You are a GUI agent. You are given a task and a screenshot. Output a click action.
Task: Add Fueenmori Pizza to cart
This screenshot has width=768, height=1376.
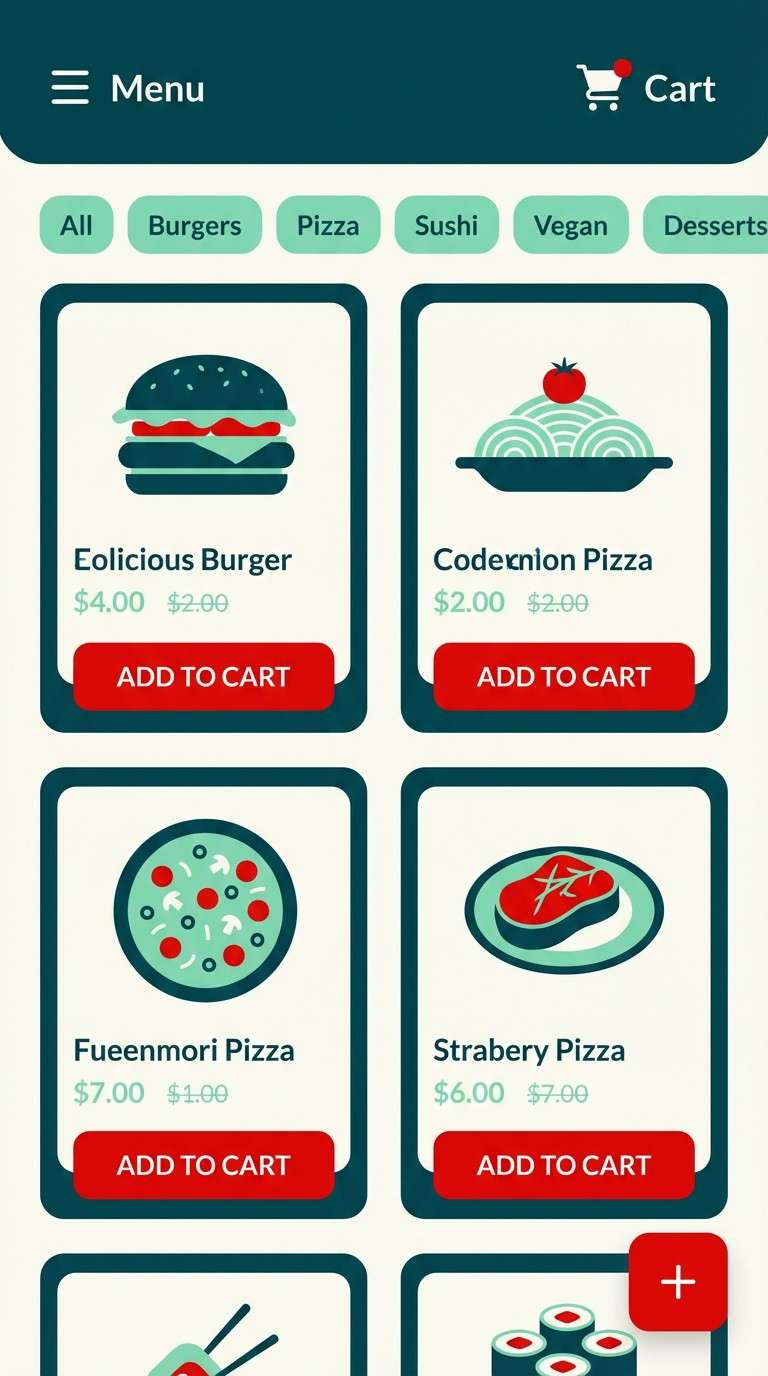pos(203,1165)
